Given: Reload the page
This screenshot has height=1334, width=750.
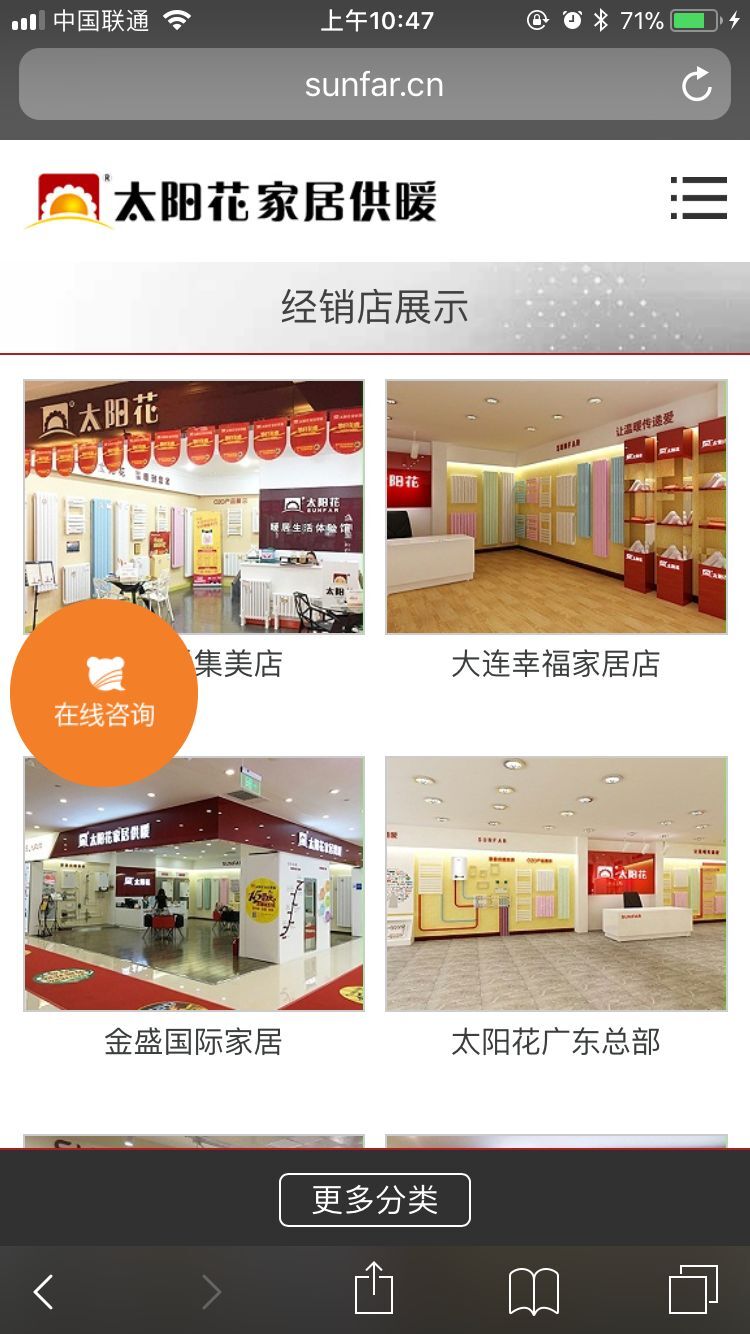Looking at the screenshot, I should click(x=696, y=85).
